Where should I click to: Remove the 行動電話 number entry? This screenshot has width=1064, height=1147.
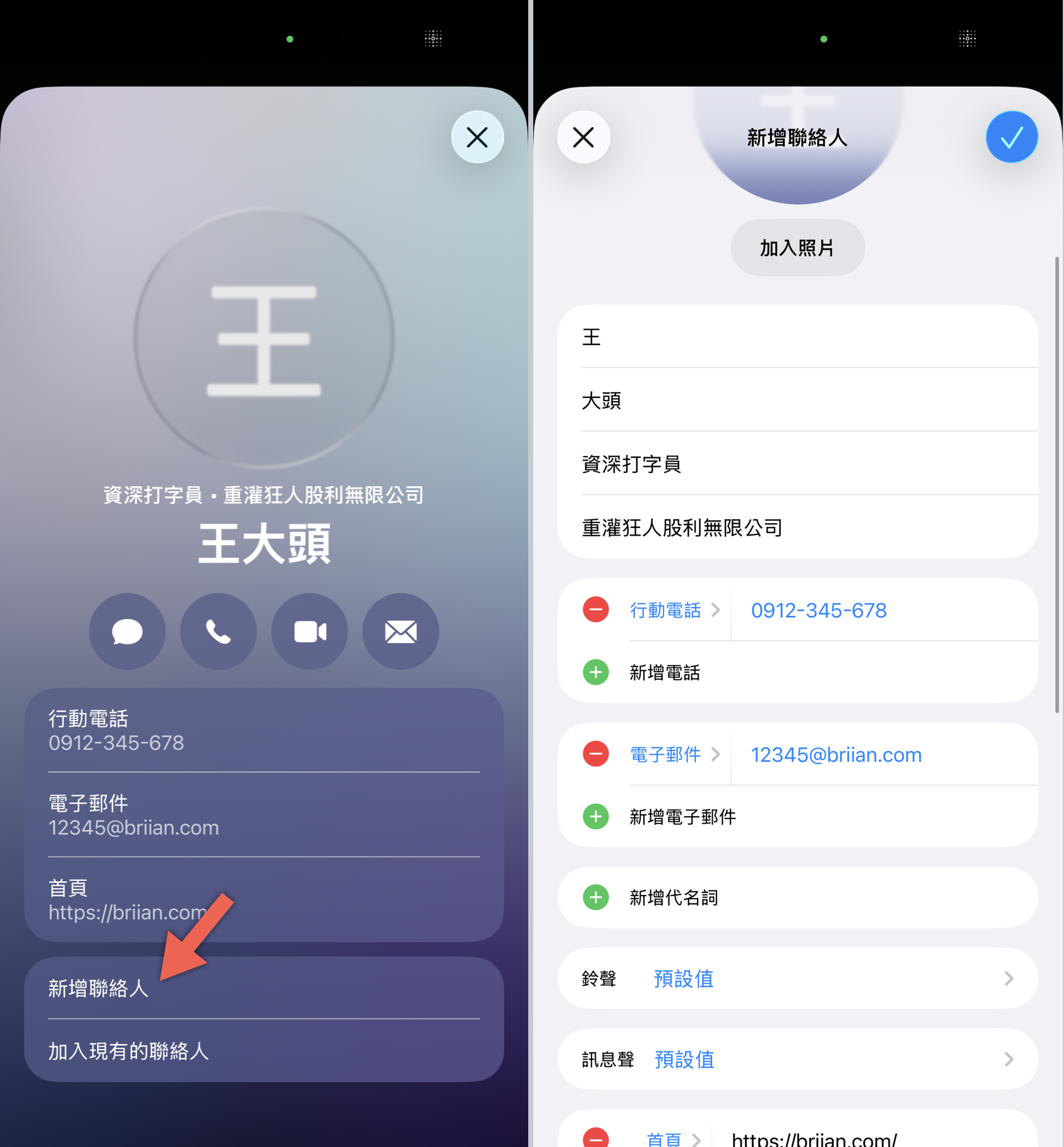[x=595, y=610]
